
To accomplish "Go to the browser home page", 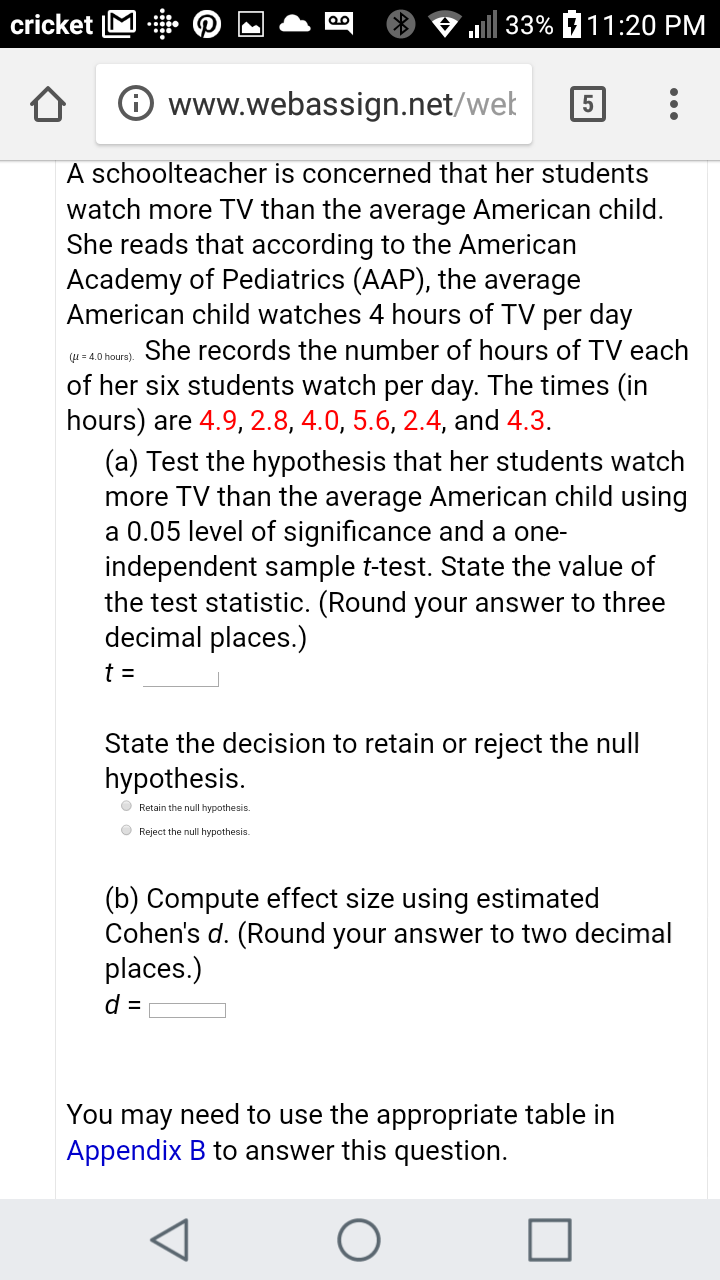I will tap(47, 103).
